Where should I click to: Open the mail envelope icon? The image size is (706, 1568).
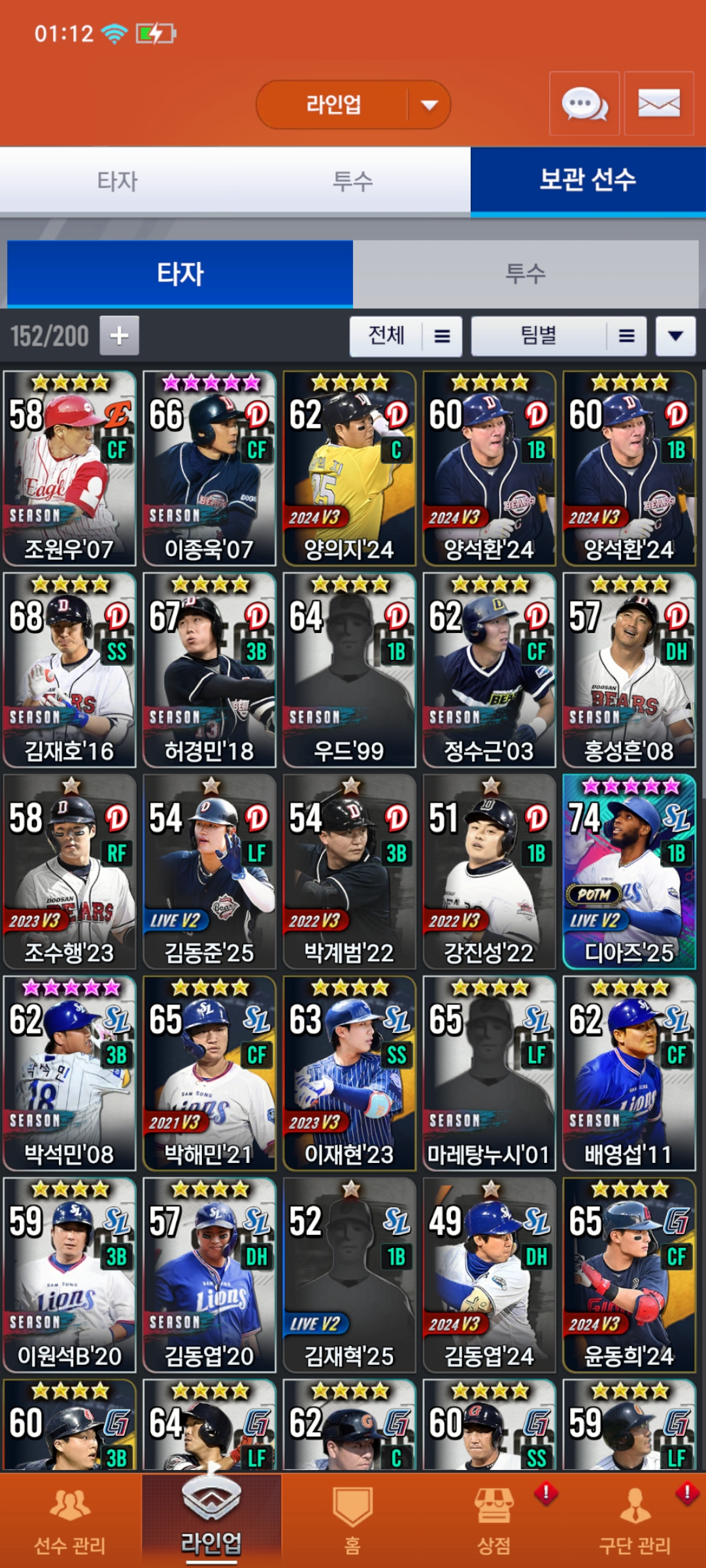(x=659, y=104)
